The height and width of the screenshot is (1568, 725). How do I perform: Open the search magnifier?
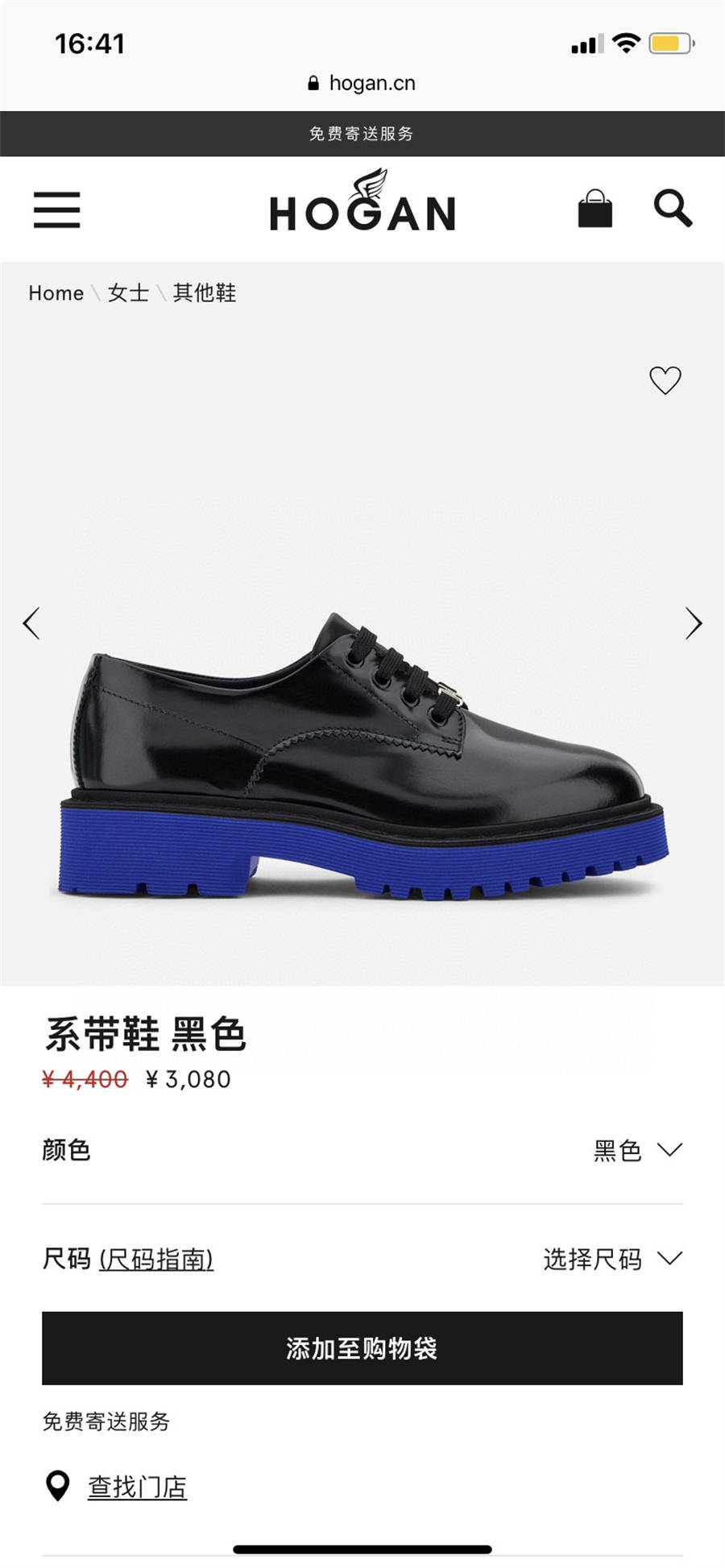pos(673,209)
